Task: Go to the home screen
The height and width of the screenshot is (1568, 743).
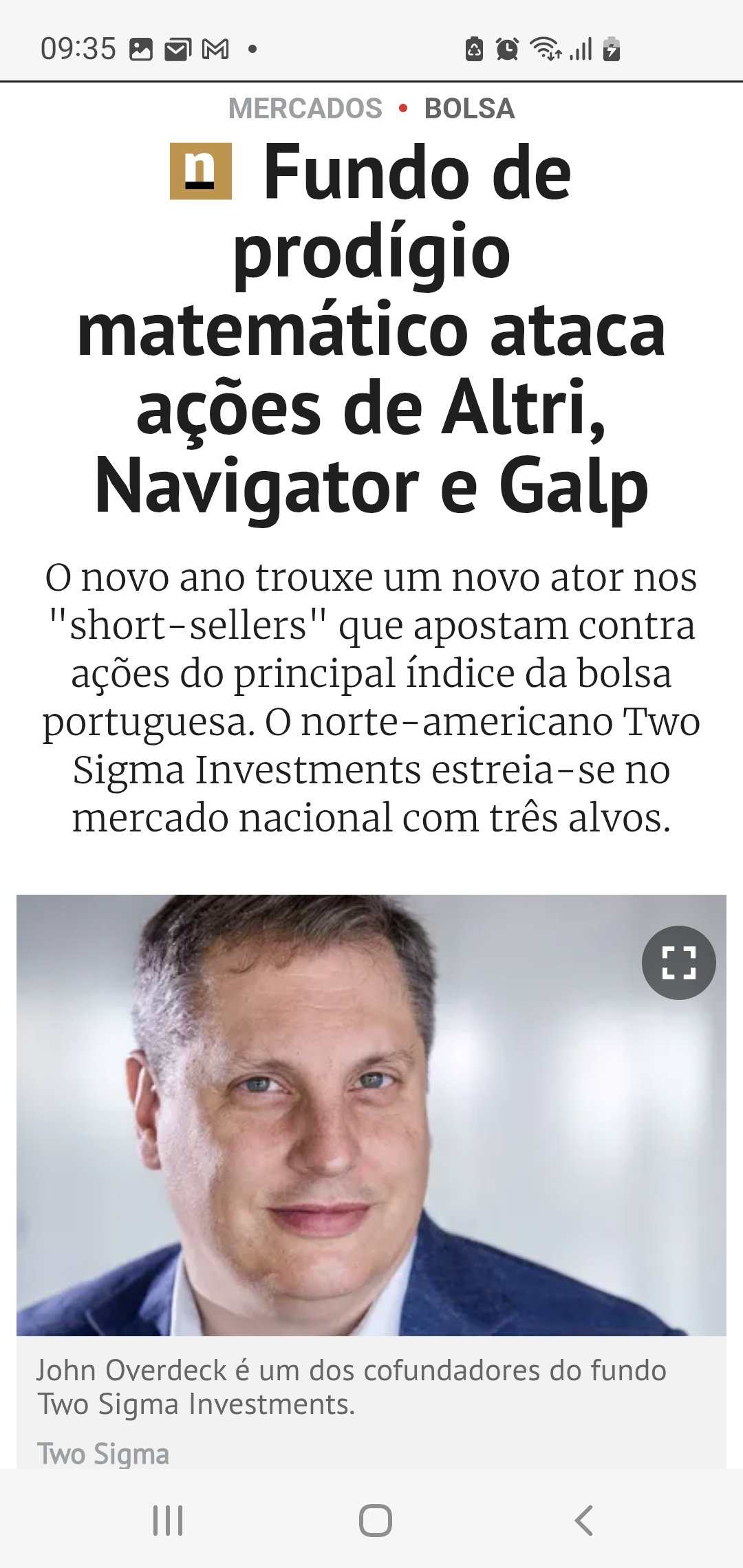Action: coord(375,1521)
